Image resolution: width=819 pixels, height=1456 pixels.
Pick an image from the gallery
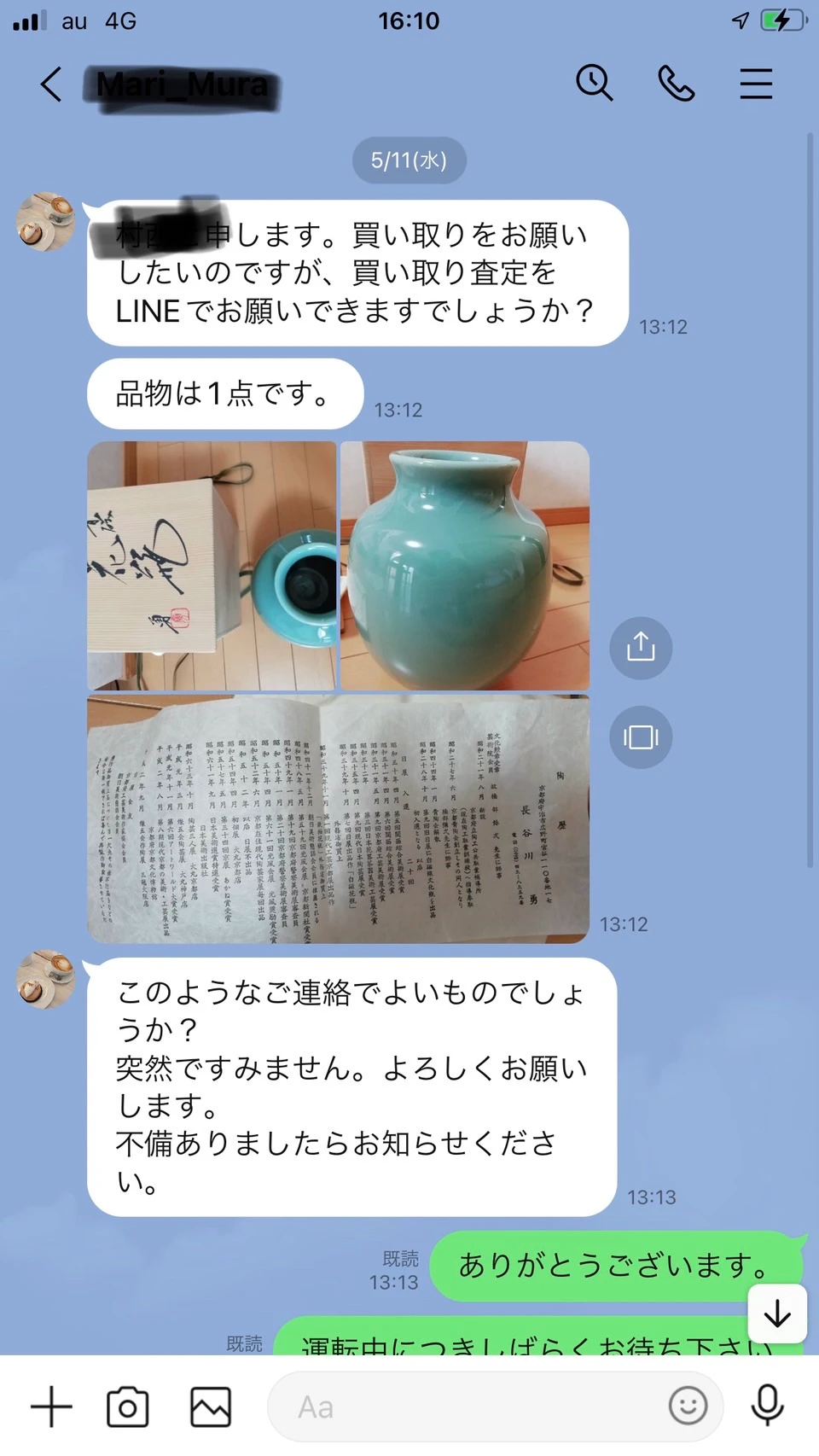click(x=211, y=1406)
